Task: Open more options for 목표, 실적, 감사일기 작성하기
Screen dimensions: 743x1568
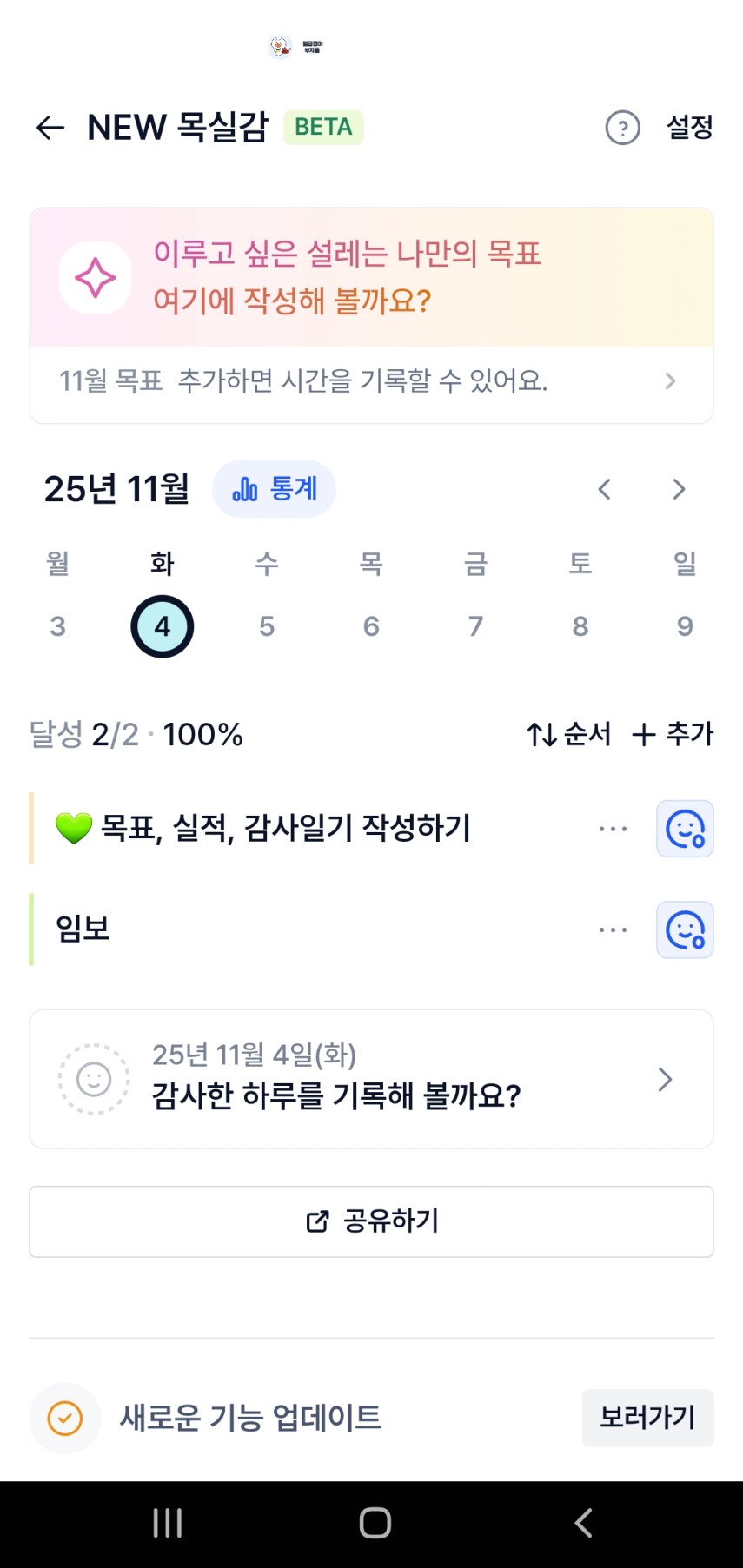Action: pos(613,829)
